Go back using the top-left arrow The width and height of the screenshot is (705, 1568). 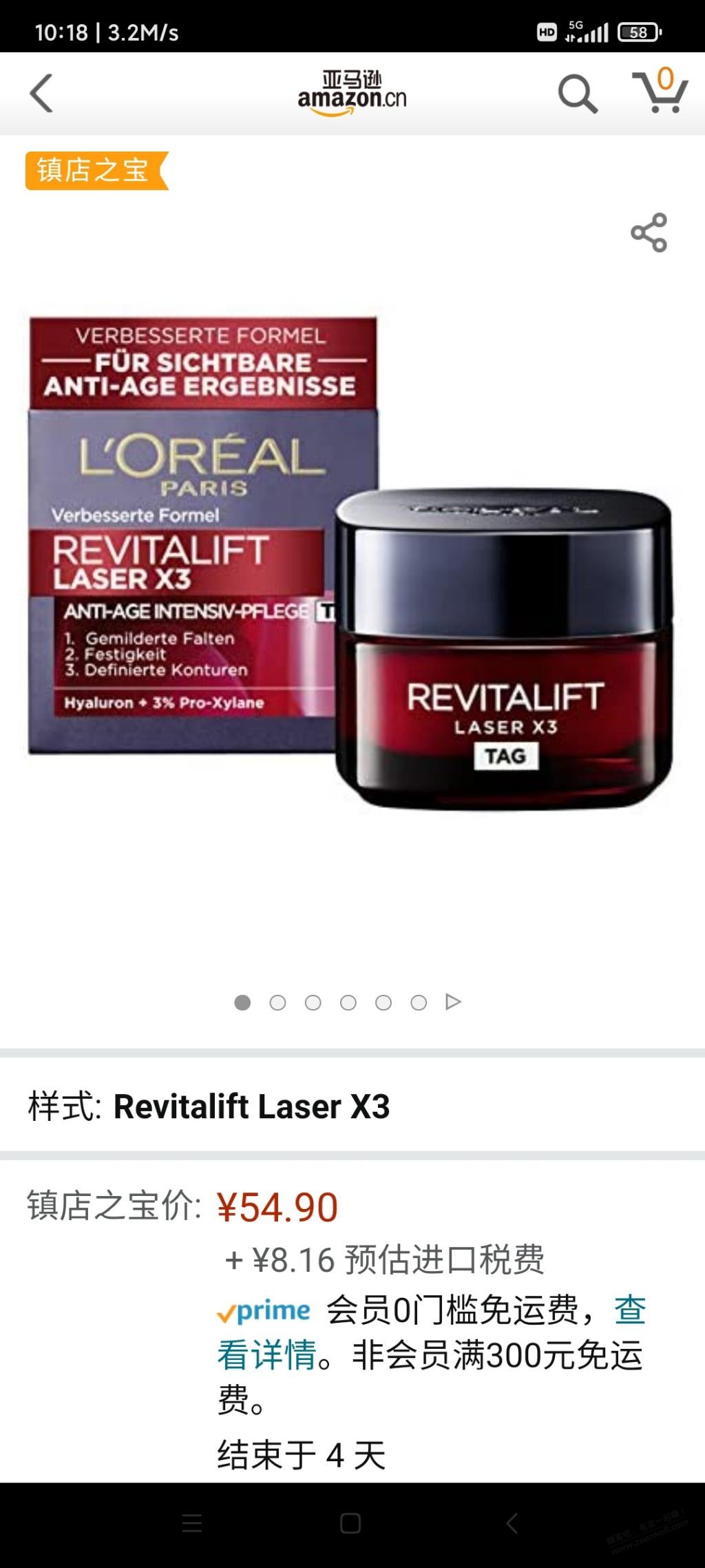(41, 93)
